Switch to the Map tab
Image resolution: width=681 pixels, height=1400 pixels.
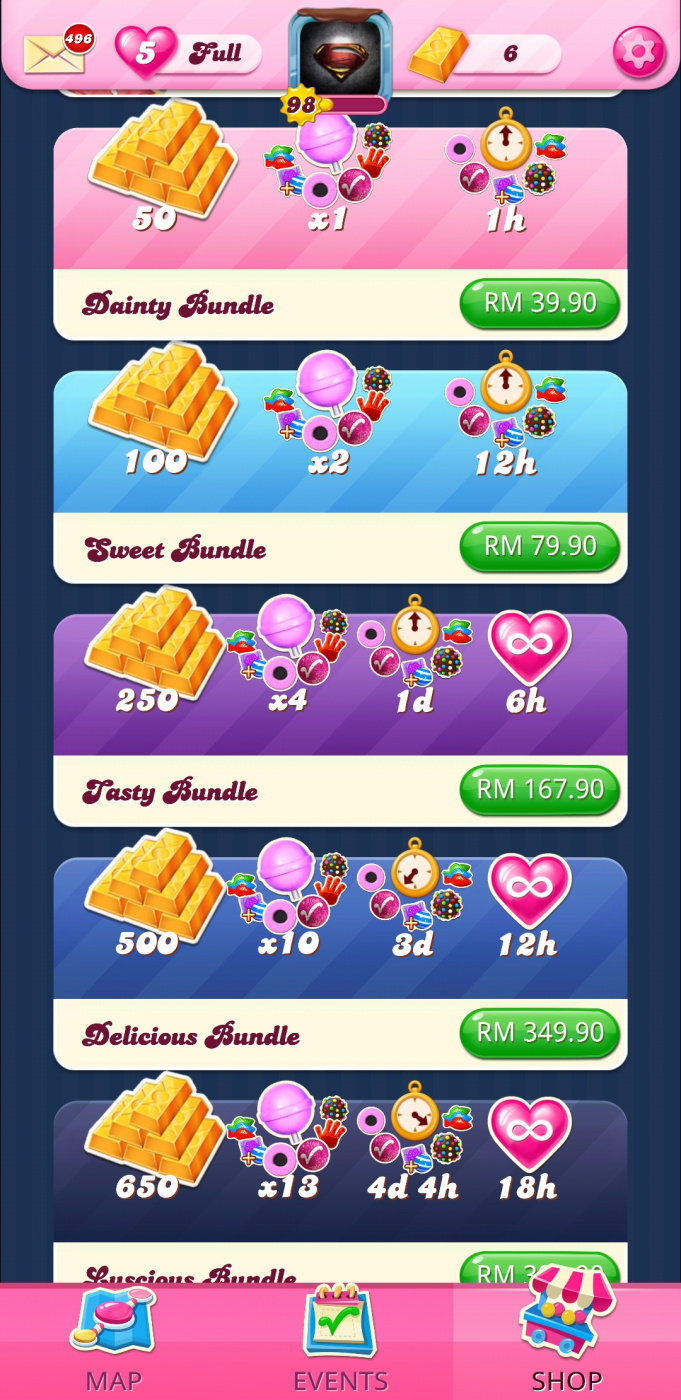[113, 1341]
